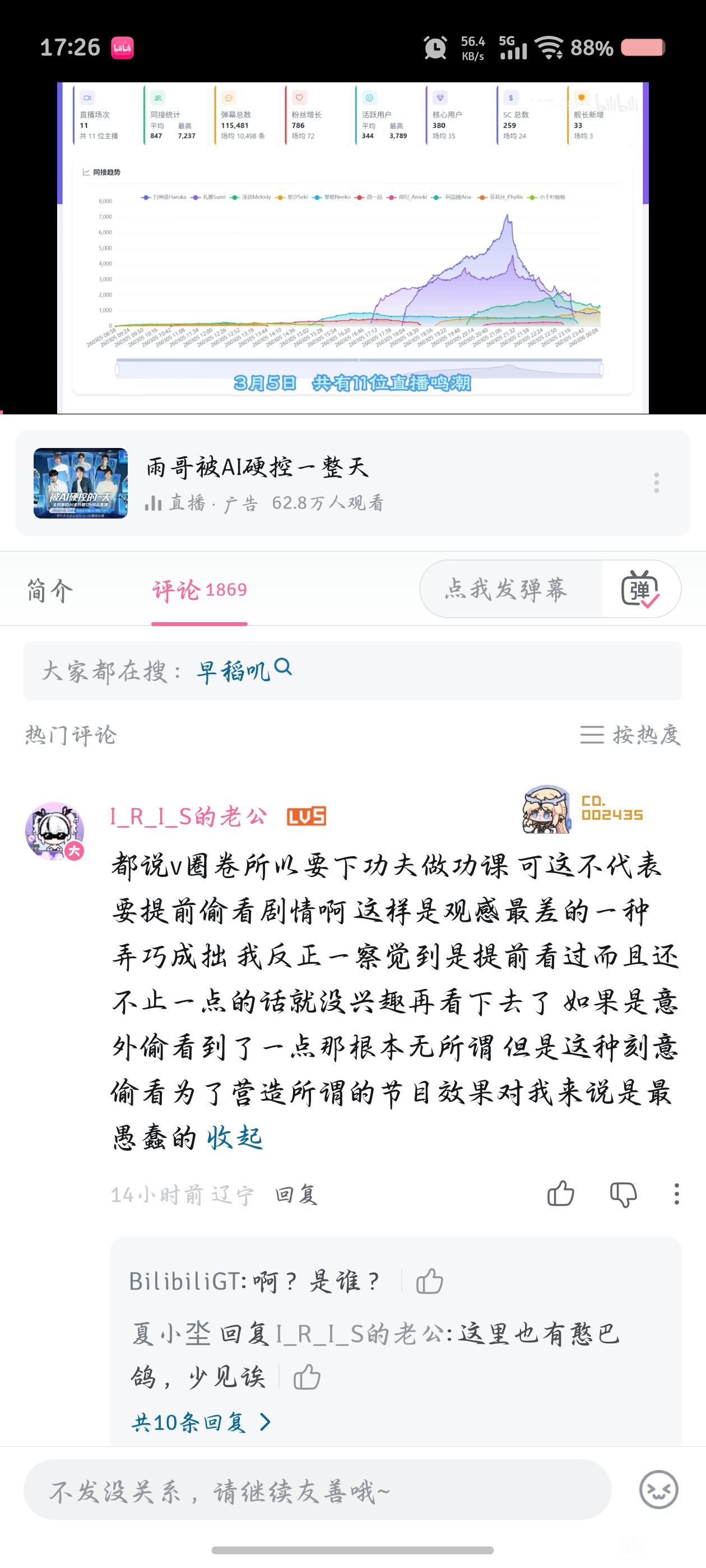Viewport: 706px width, 1568px height.
Task: Open overflow menu on the ad card
Action: tap(656, 483)
